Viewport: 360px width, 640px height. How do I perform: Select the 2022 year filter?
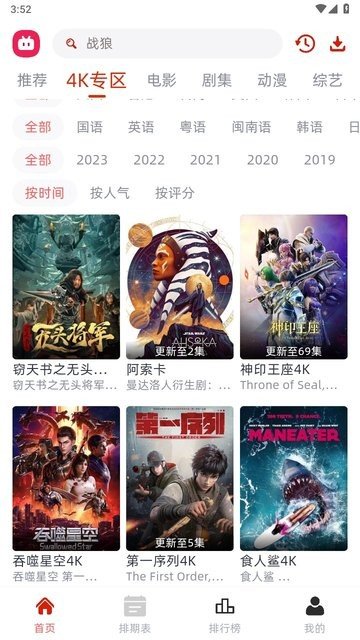(x=149, y=160)
